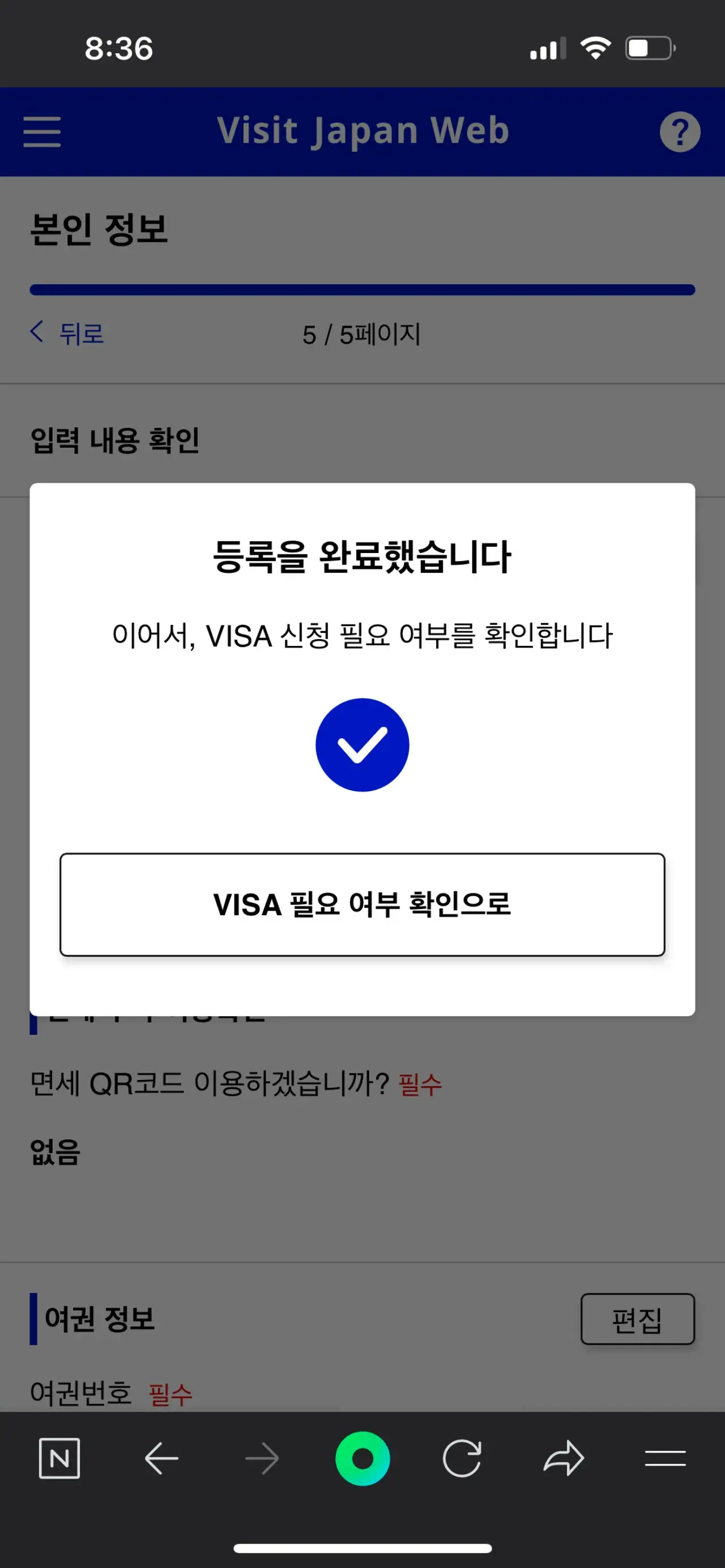The height and width of the screenshot is (1568, 725).
Task: Open the help question mark
Action: coord(680,131)
